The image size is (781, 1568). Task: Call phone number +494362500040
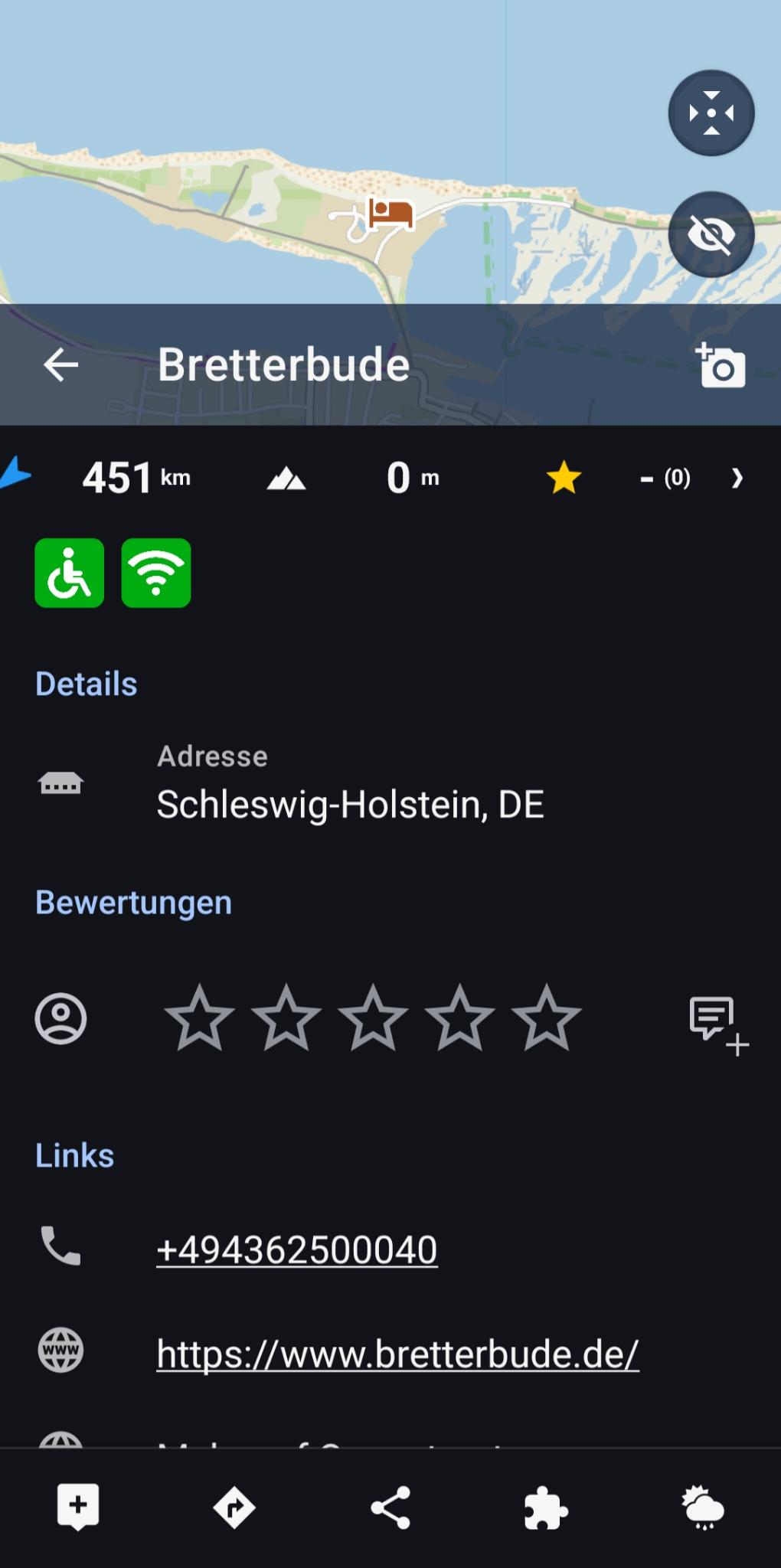tap(297, 1249)
